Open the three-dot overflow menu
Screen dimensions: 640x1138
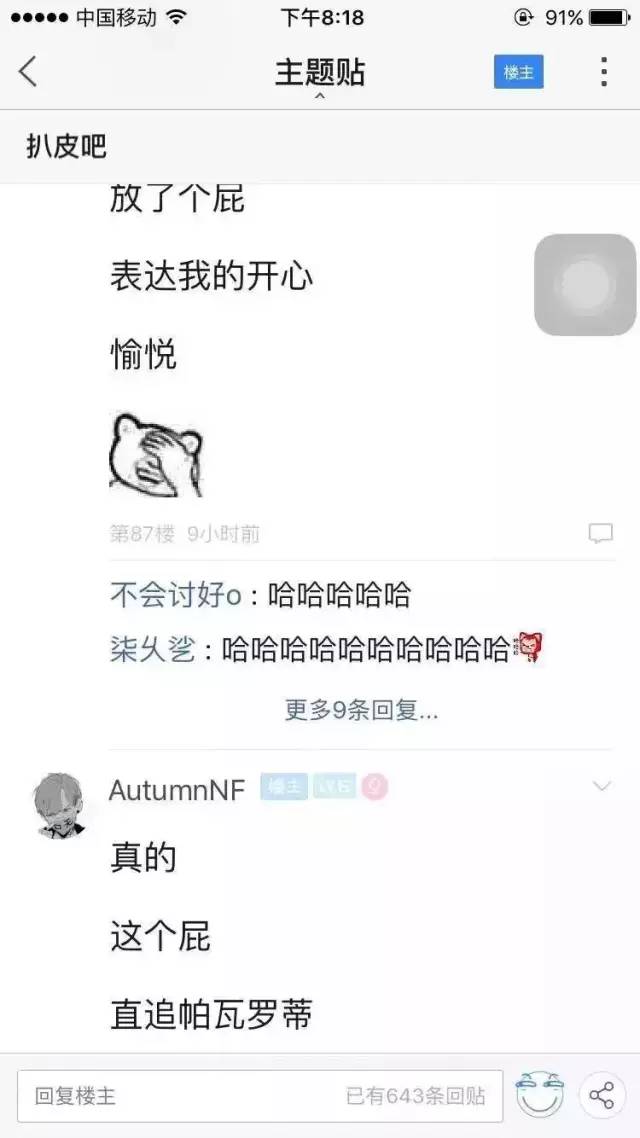coord(603,72)
